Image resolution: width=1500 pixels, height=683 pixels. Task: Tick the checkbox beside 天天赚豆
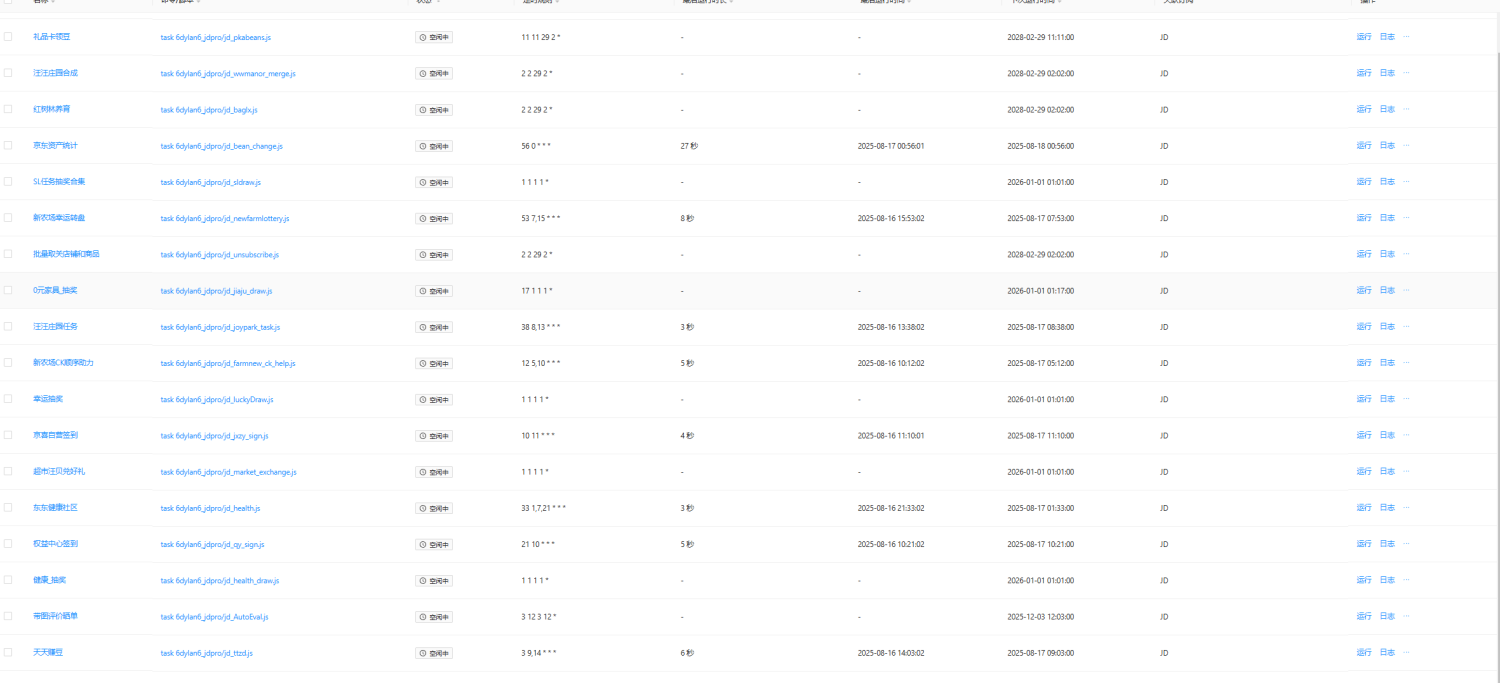pyautogui.click(x=8, y=652)
